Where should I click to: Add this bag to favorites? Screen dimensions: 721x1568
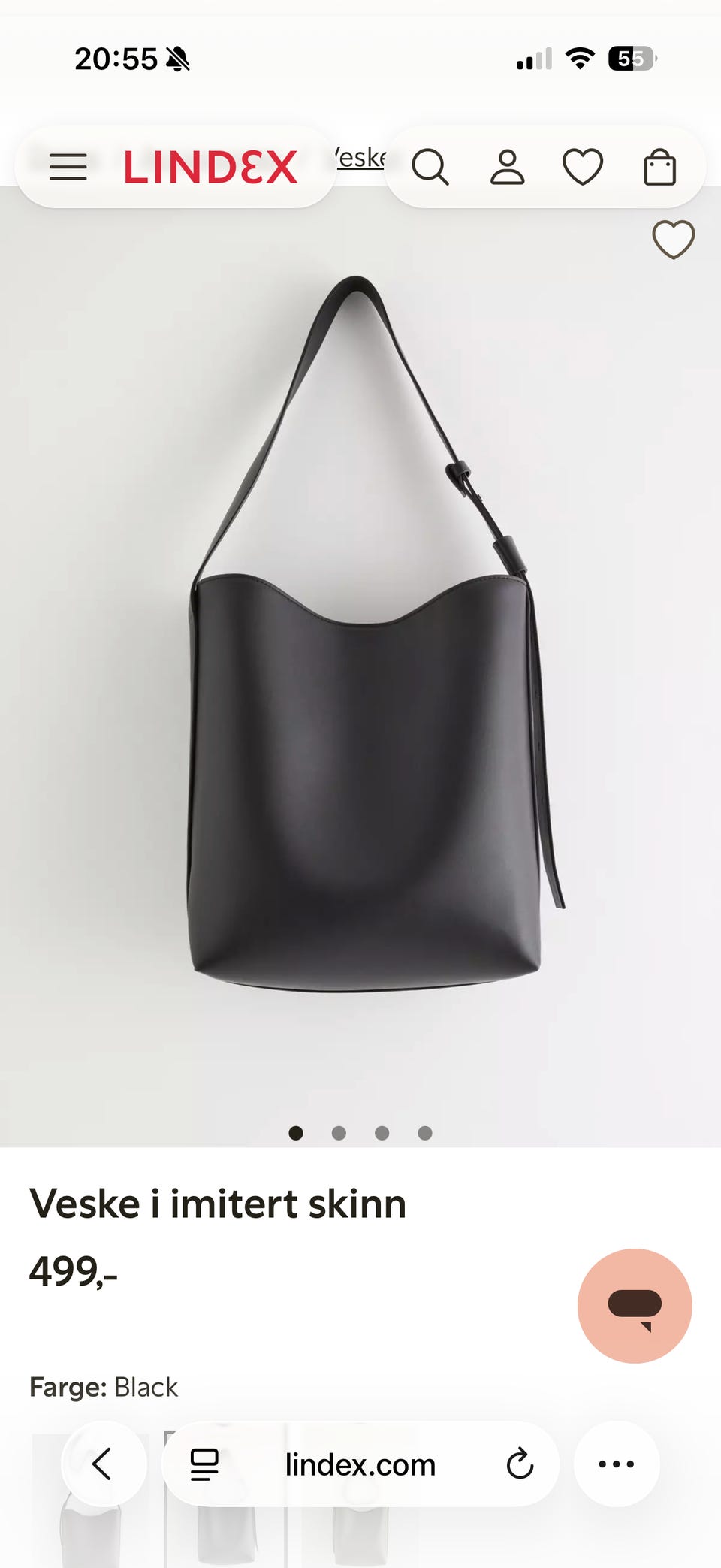click(x=674, y=240)
